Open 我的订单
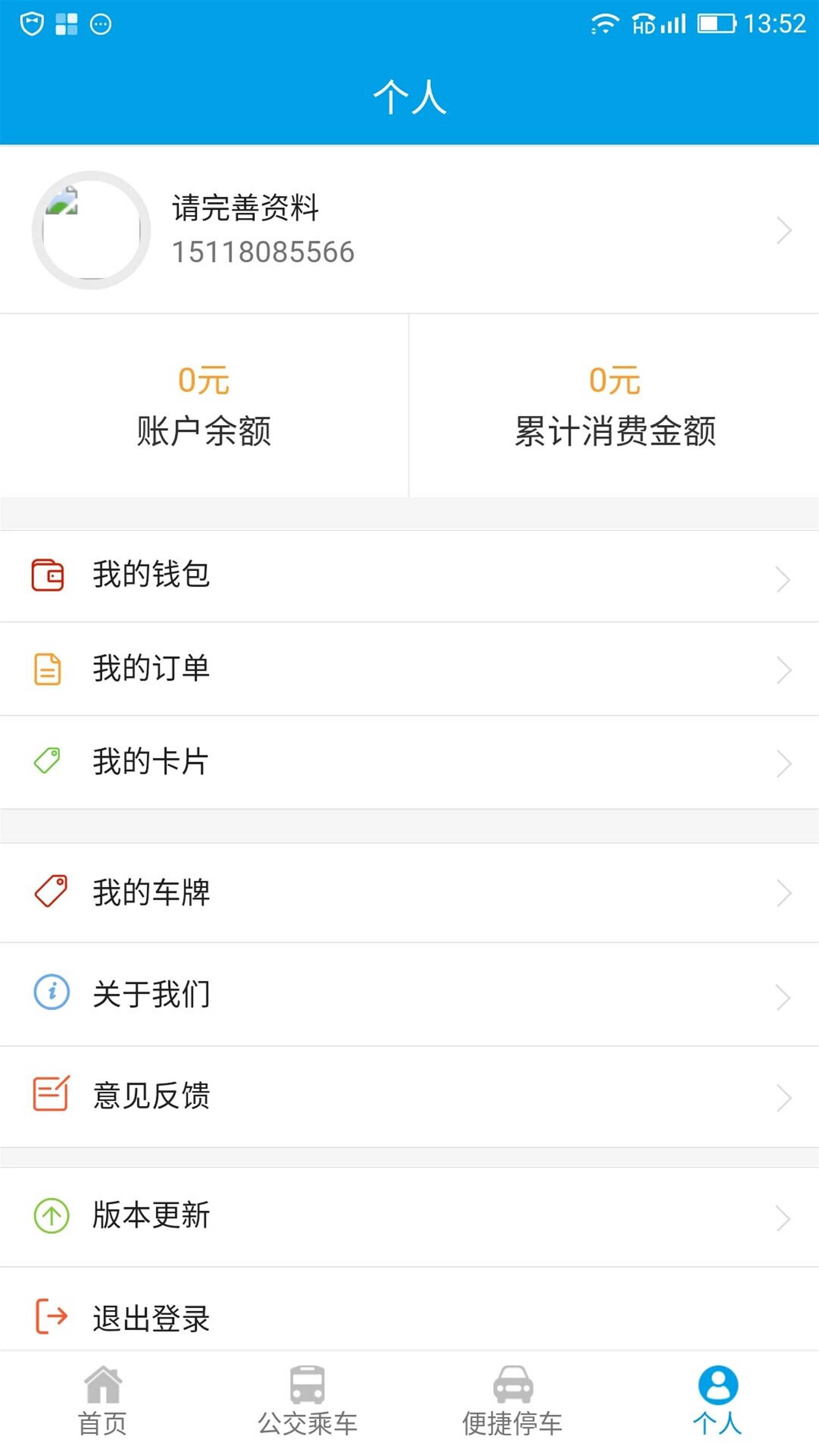The height and width of the screenshot is (1456, 819). coord(409,668)
